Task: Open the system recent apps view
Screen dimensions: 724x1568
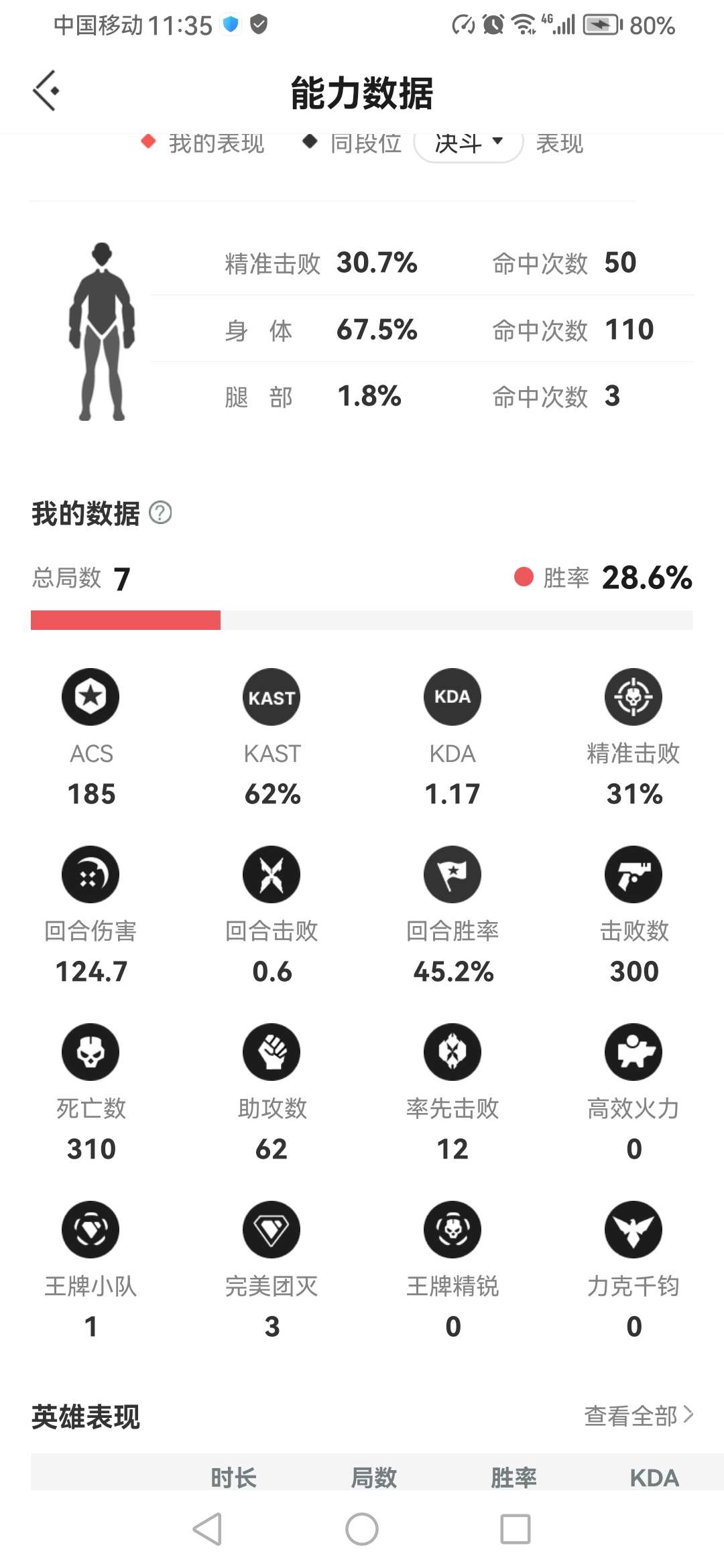Action: point(516,1529)
